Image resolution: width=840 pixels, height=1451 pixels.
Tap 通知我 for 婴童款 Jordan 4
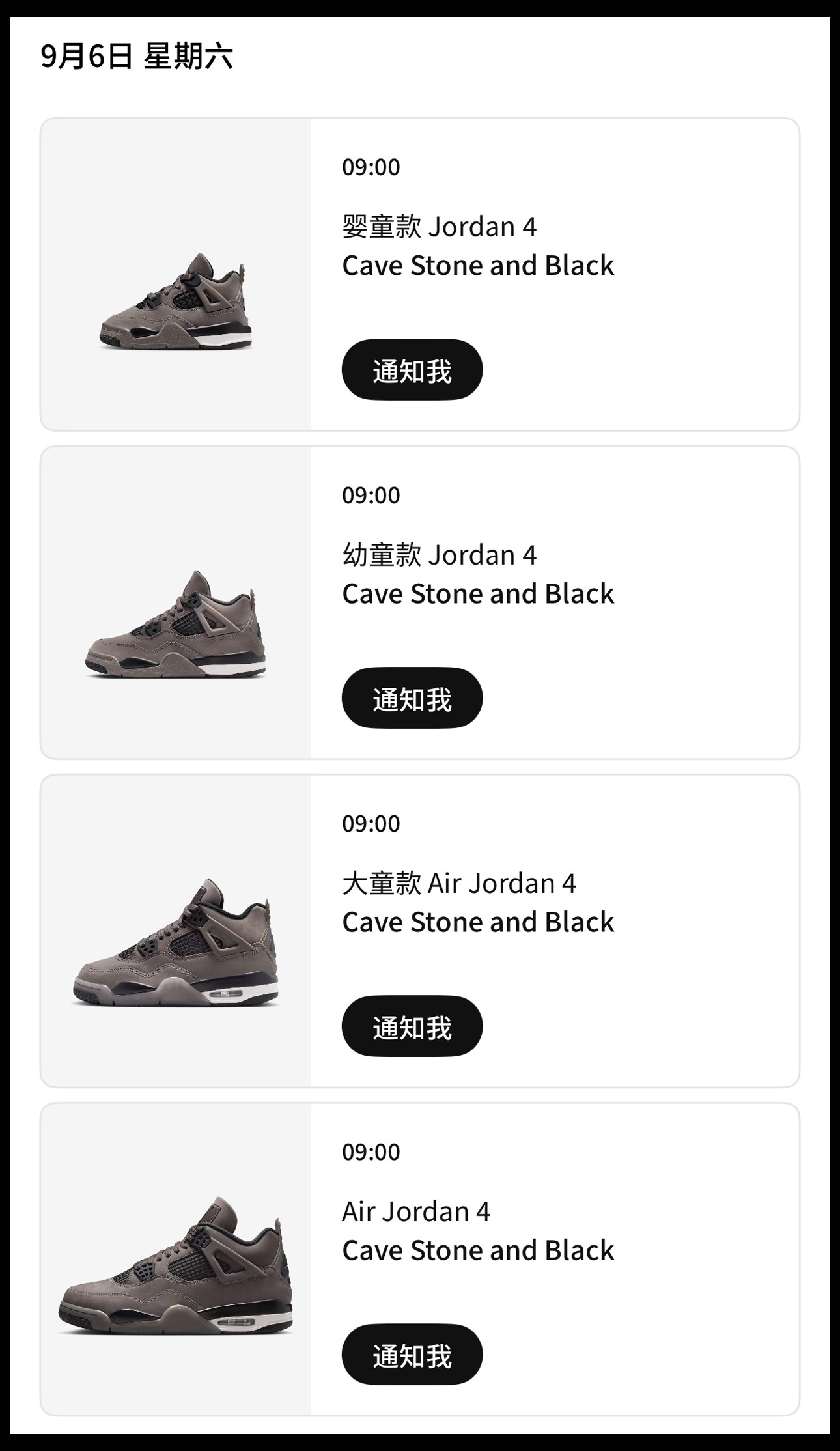coord(412,370)
